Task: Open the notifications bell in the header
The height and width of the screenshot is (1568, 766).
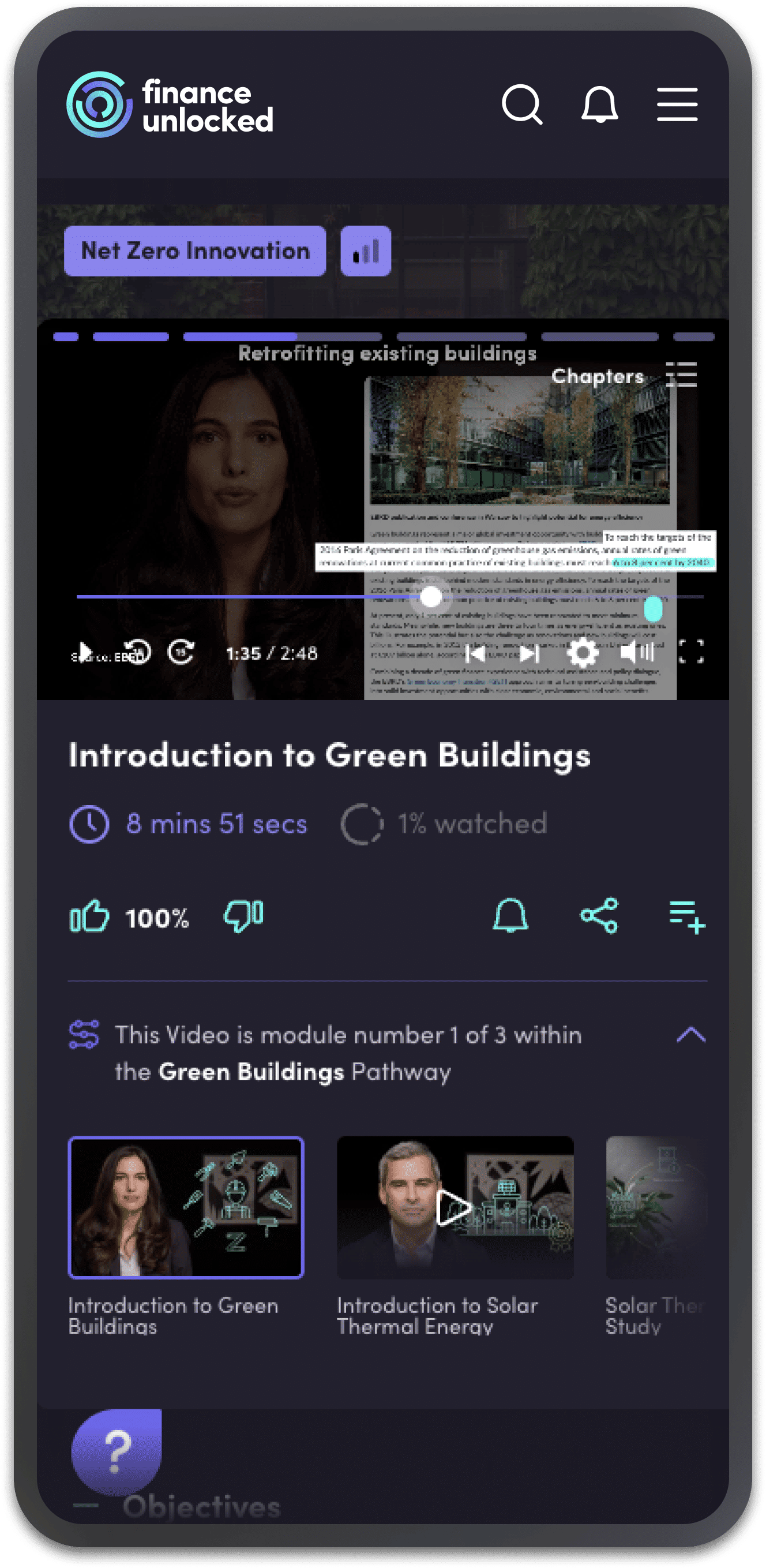Action: pos(599,104)
